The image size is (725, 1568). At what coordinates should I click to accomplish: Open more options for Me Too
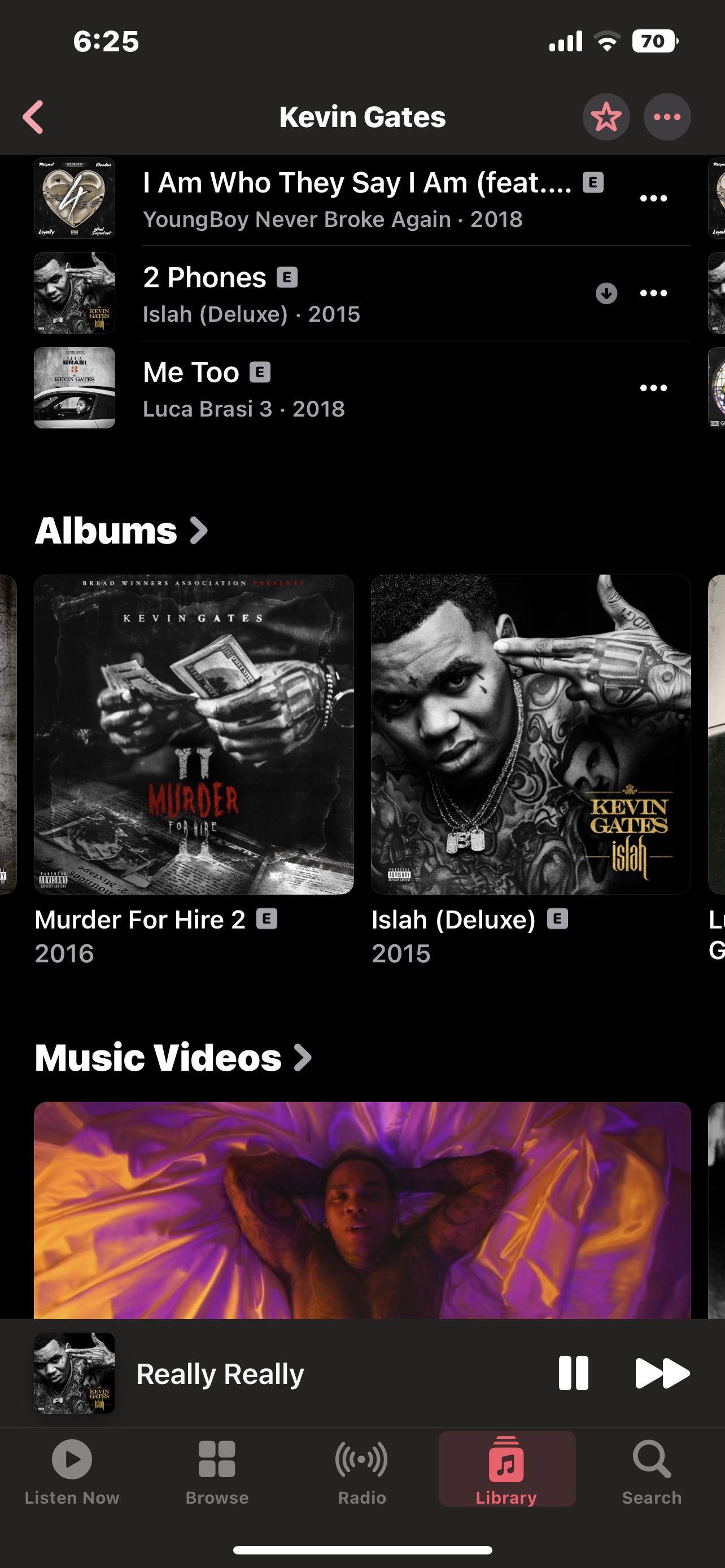coord(653,388)
